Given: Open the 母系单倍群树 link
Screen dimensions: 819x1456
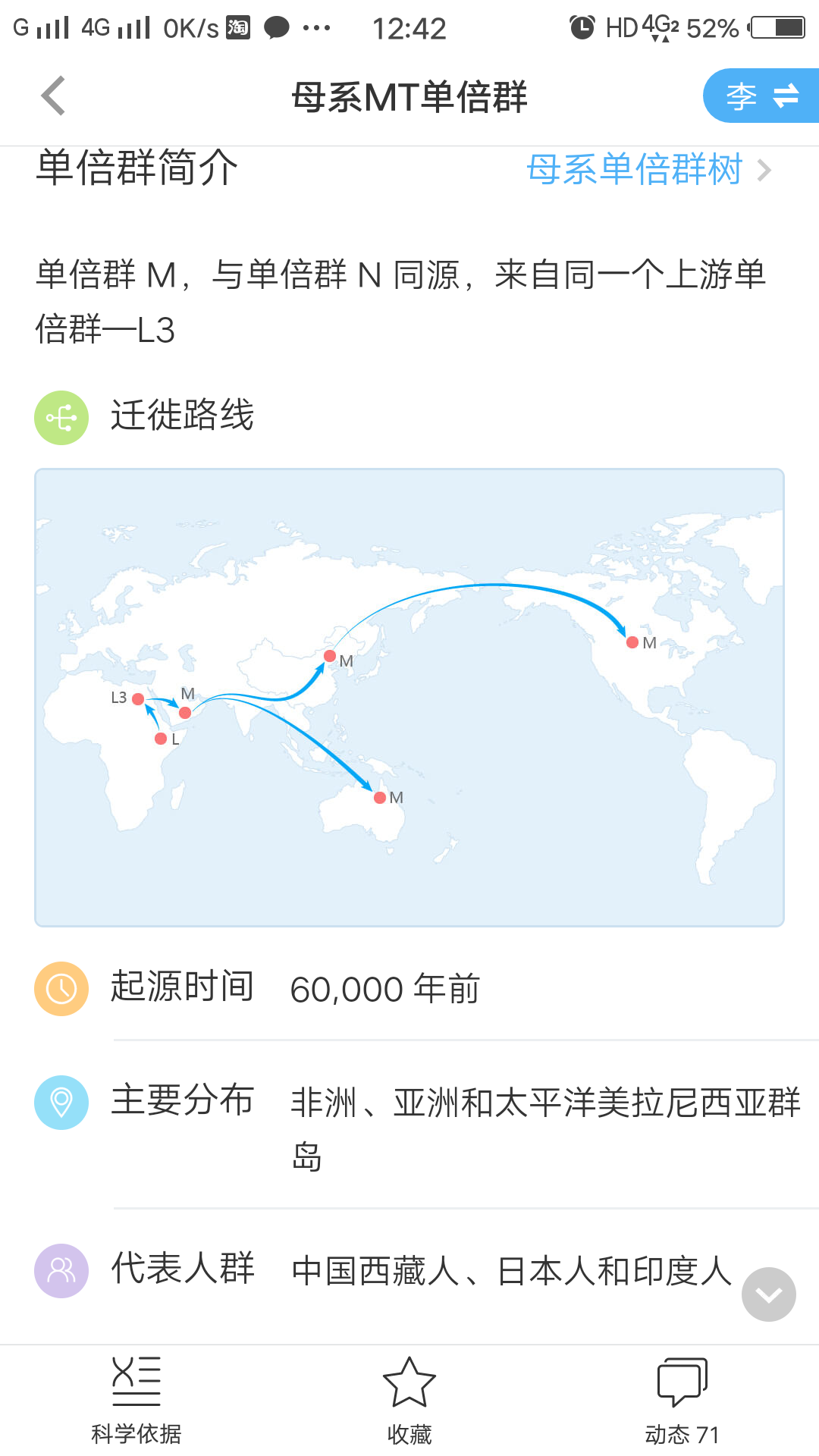Looking at the screenshot, I should coord(649,169).
